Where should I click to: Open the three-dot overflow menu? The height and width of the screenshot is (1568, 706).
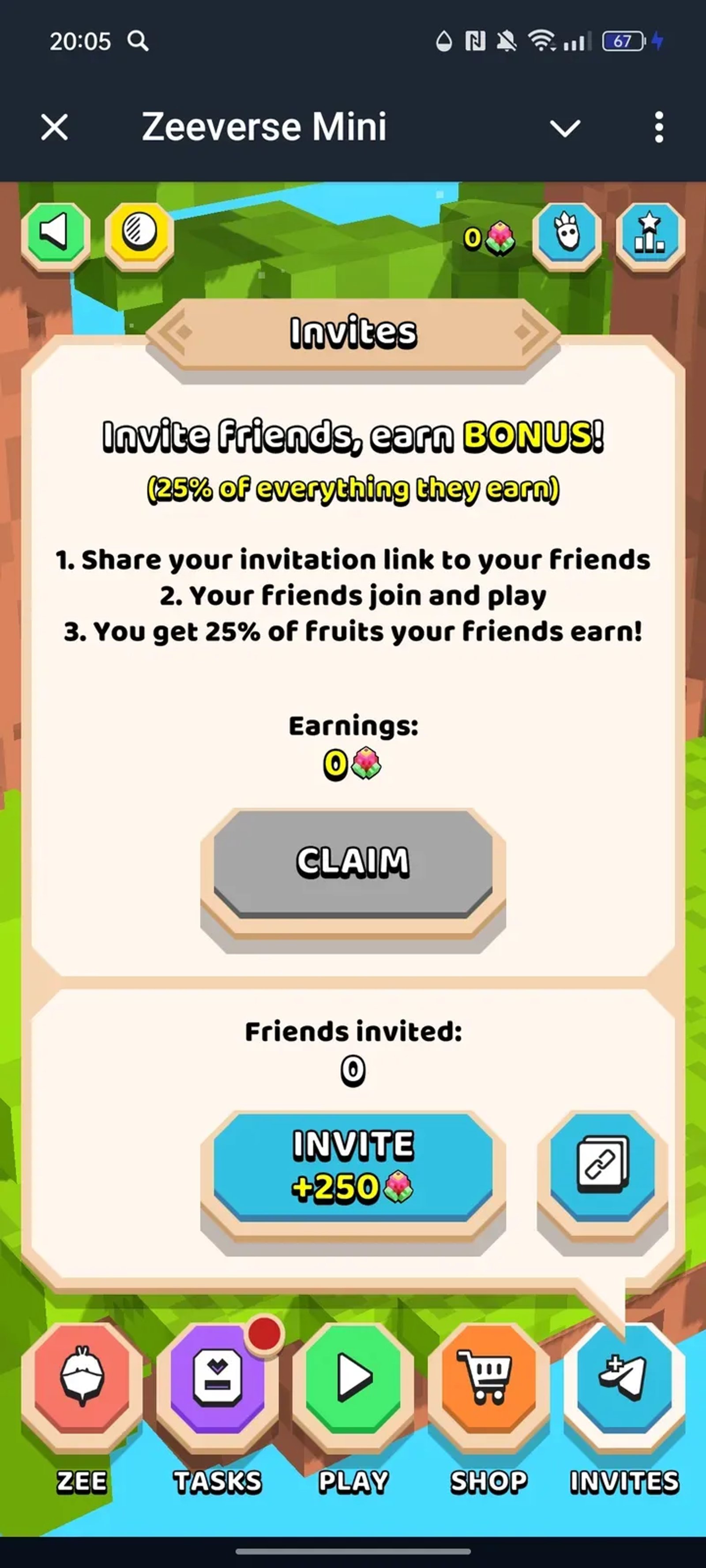658,127
